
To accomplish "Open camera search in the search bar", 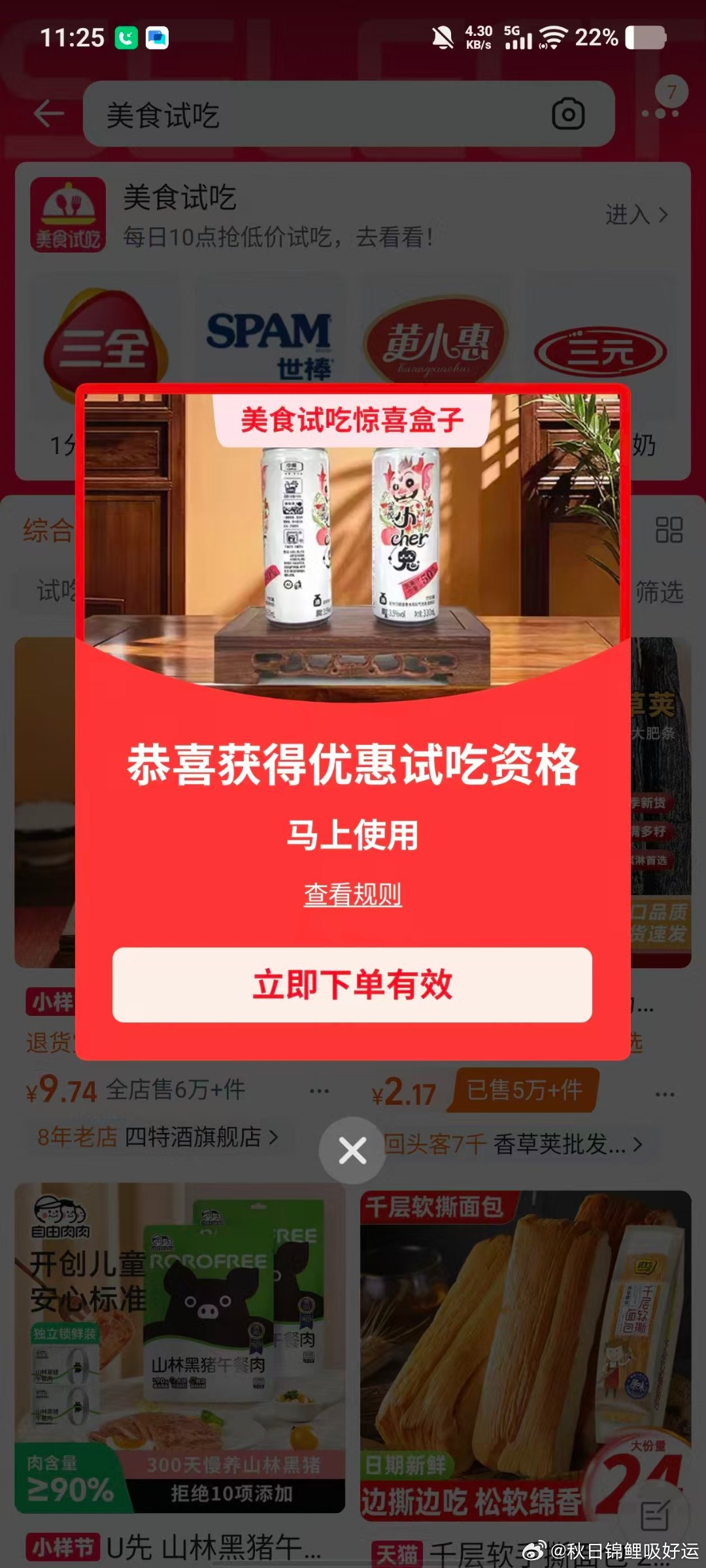I will [x=568, y=114].
